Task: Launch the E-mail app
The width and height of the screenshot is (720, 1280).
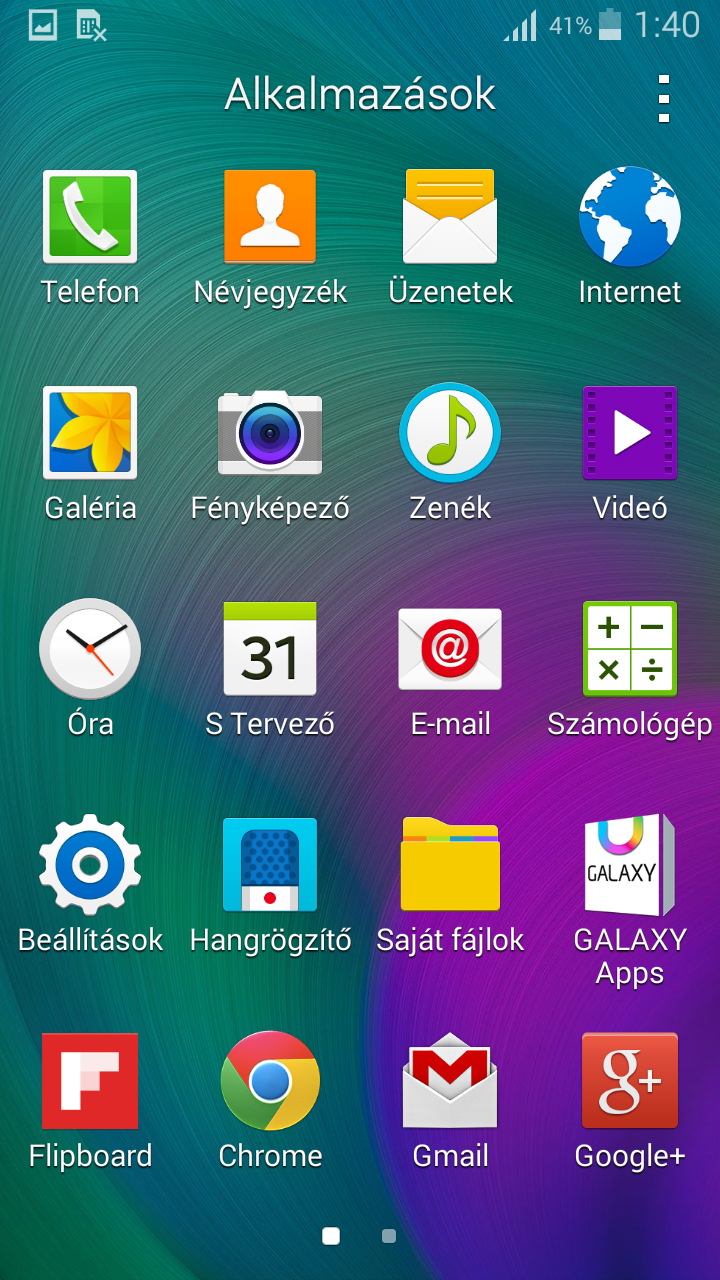Action: point(450,649)
